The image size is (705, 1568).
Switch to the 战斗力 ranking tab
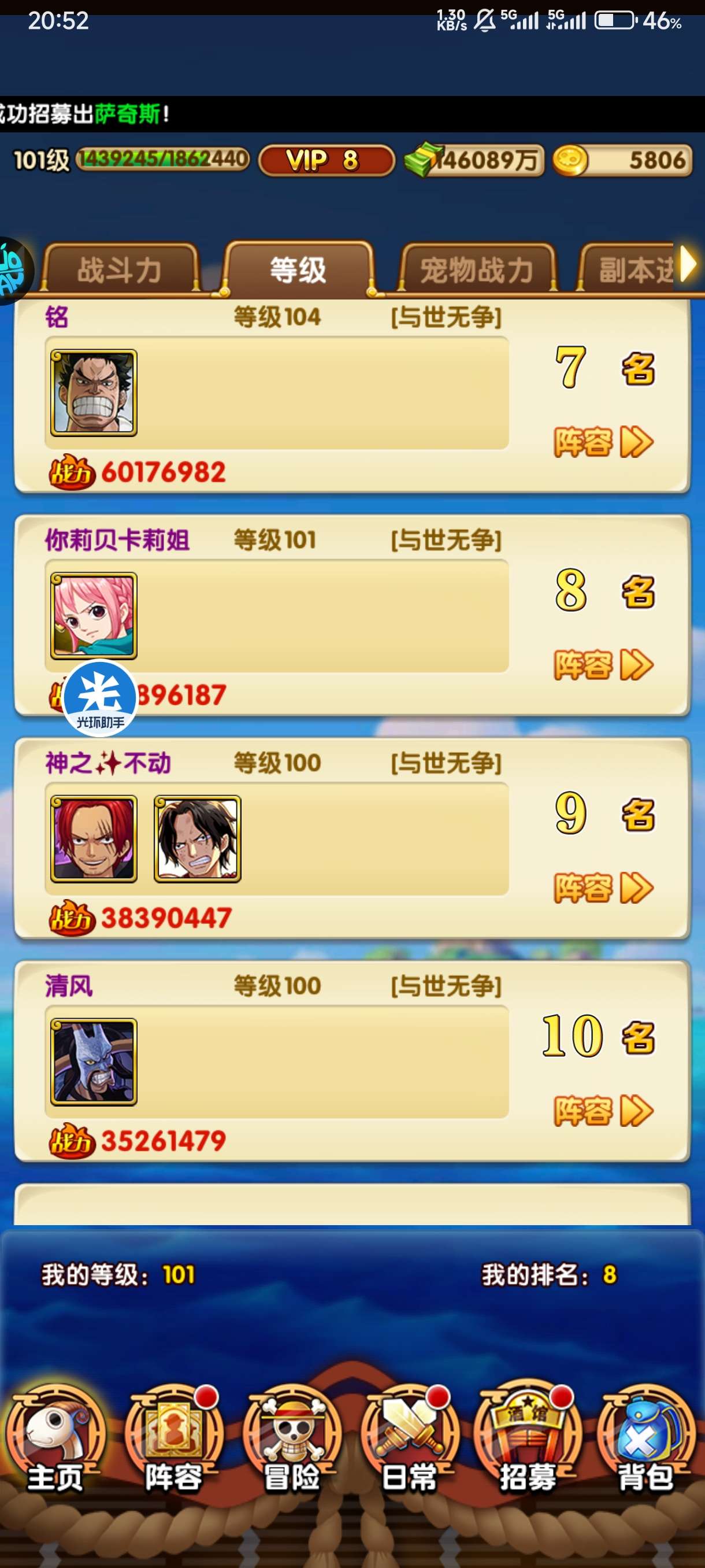click(x=119, y=269)
